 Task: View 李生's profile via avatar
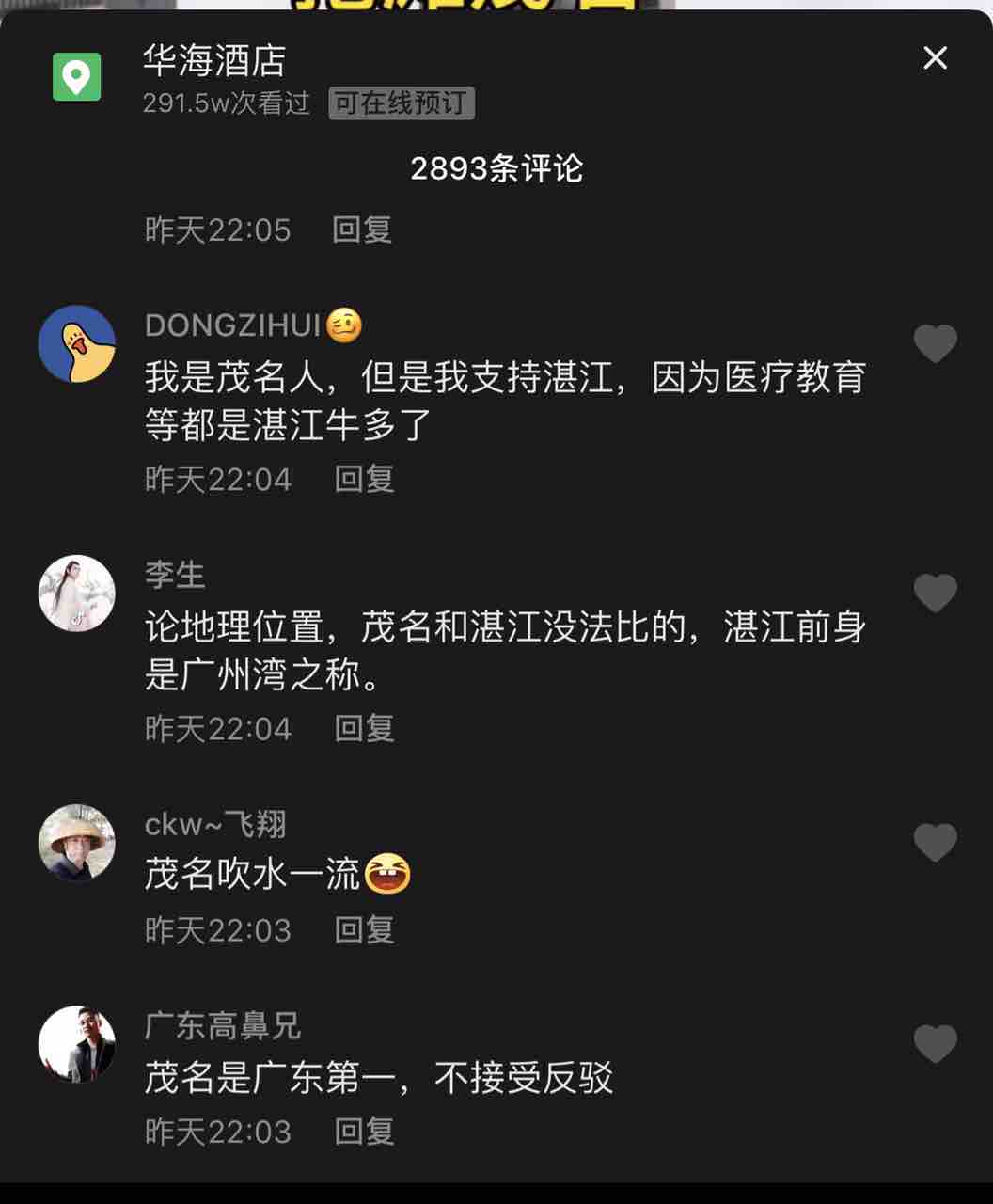coord(76,593)
